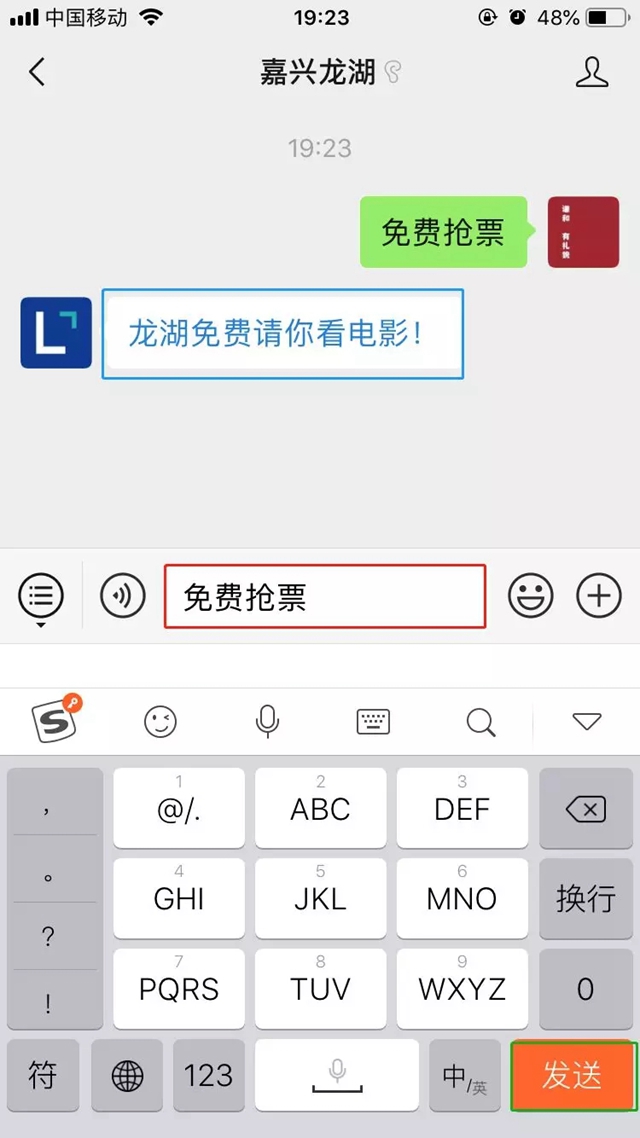The height and width of the screenshot is (1138, 640).
Task: Open the link 龙湖免费请你看电影!
Action: (282, 334)
